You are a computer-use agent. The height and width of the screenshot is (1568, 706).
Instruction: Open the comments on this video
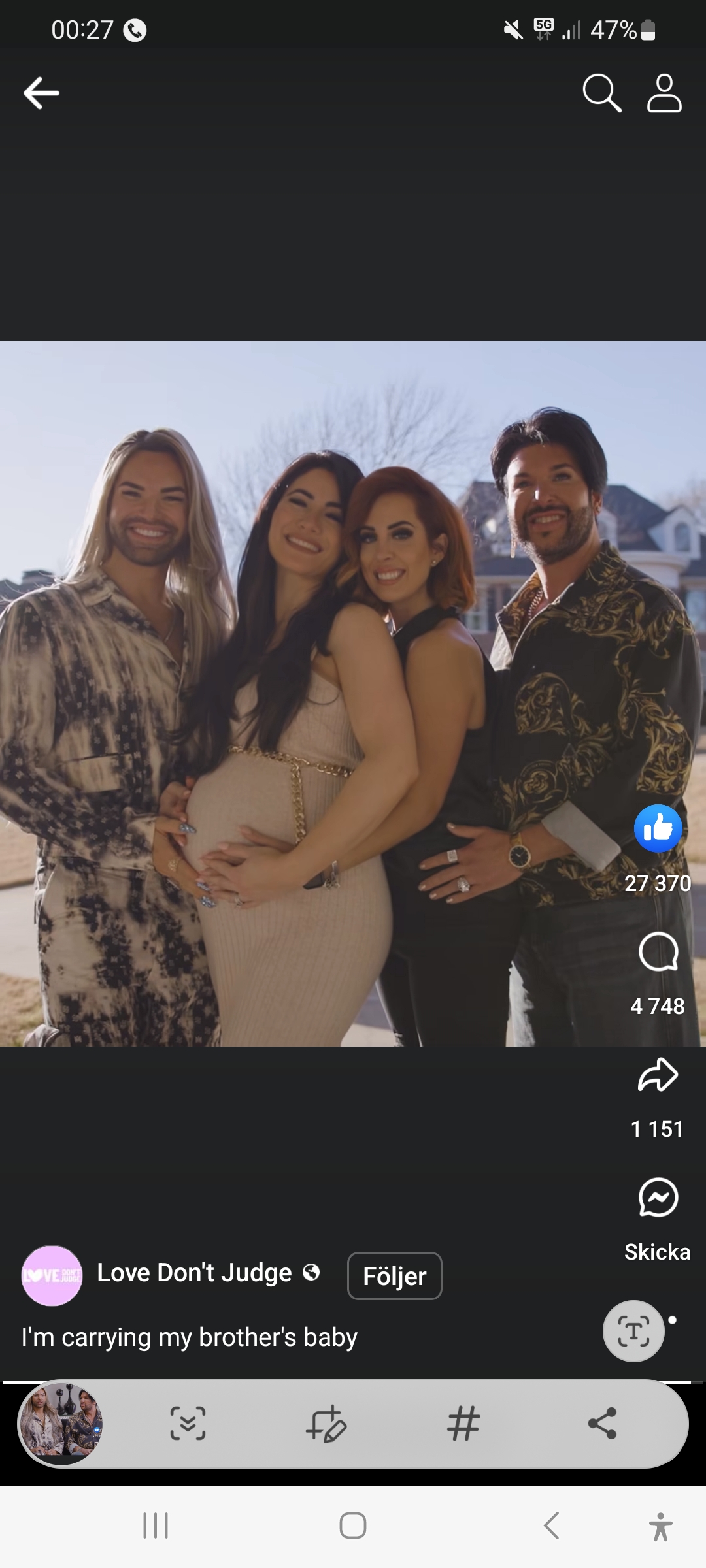click(658, 952)
